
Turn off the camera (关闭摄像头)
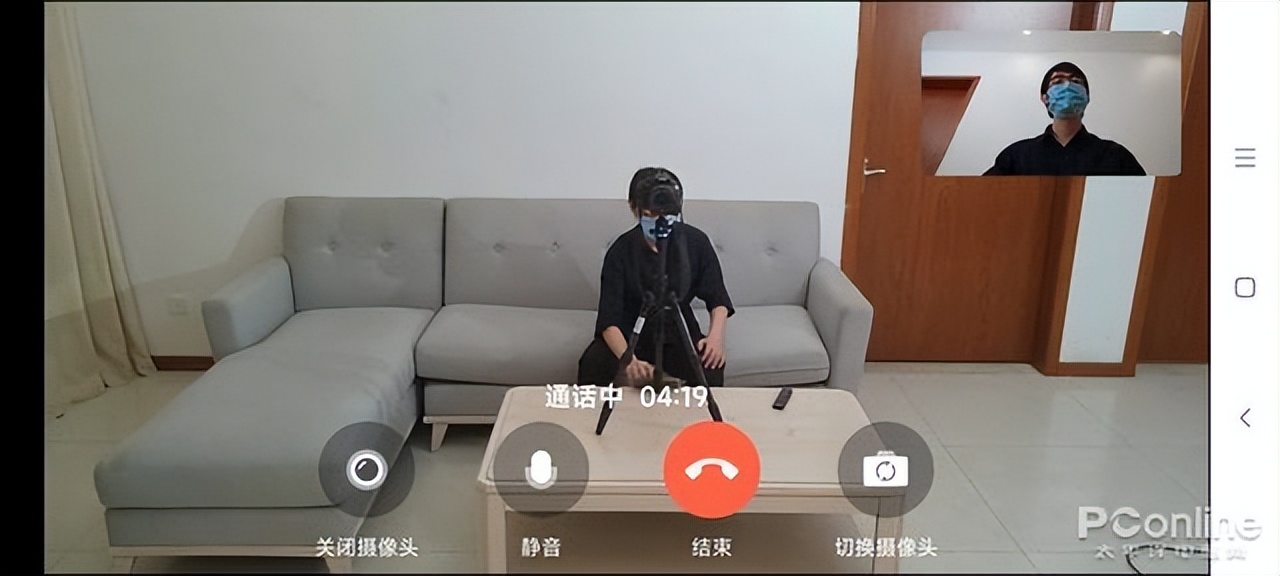(366, 469)
